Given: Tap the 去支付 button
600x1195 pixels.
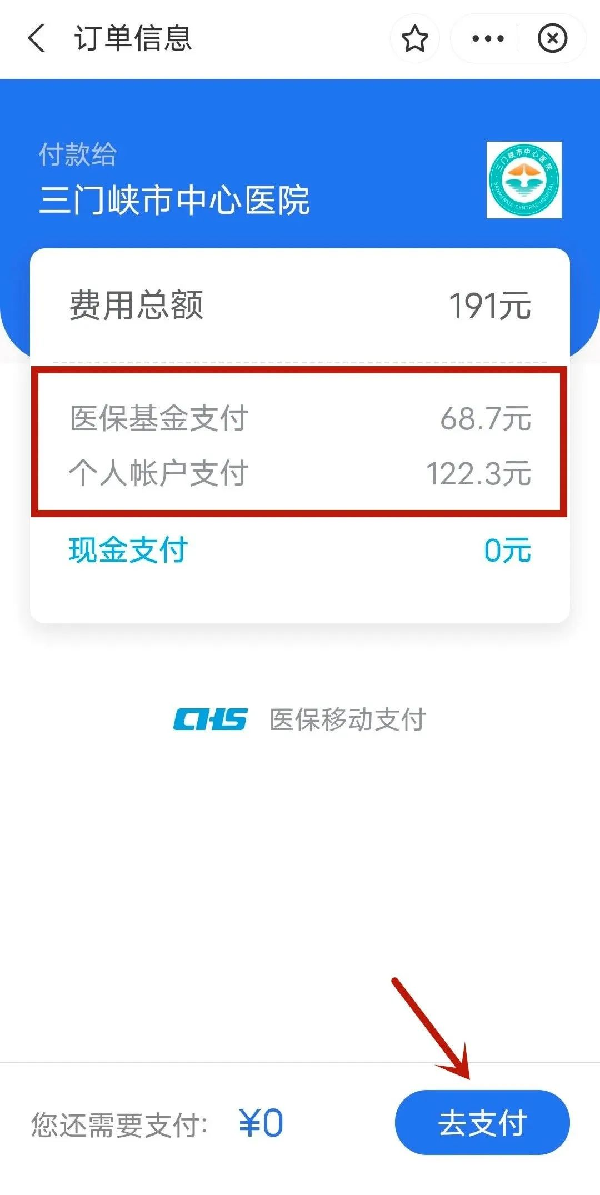Looking at the screenshot, I should [x=482, y=1123].
